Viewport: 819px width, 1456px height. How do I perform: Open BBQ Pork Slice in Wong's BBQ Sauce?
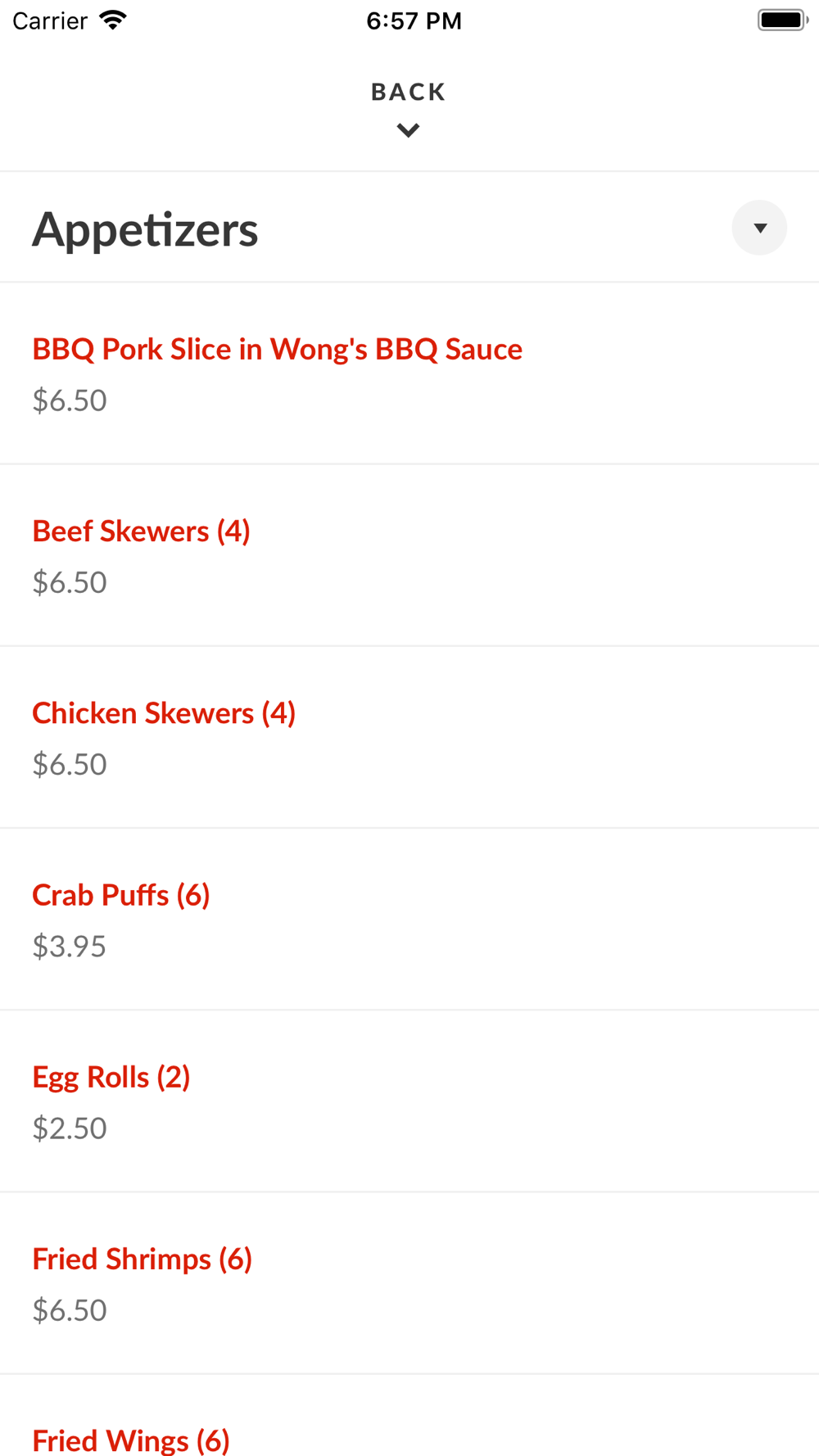click(409, 374)
